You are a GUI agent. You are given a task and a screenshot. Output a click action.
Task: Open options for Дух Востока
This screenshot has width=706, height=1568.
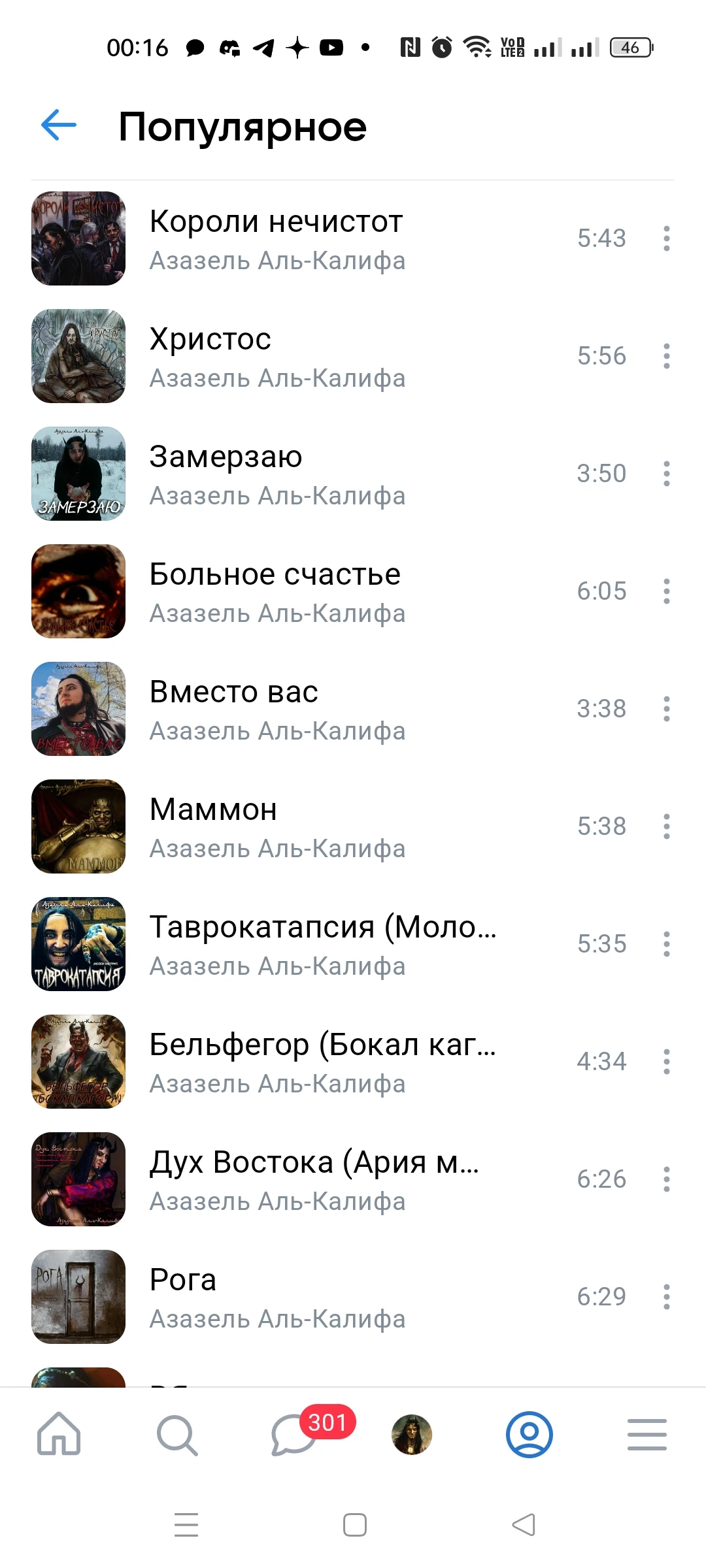point(666,1179)
